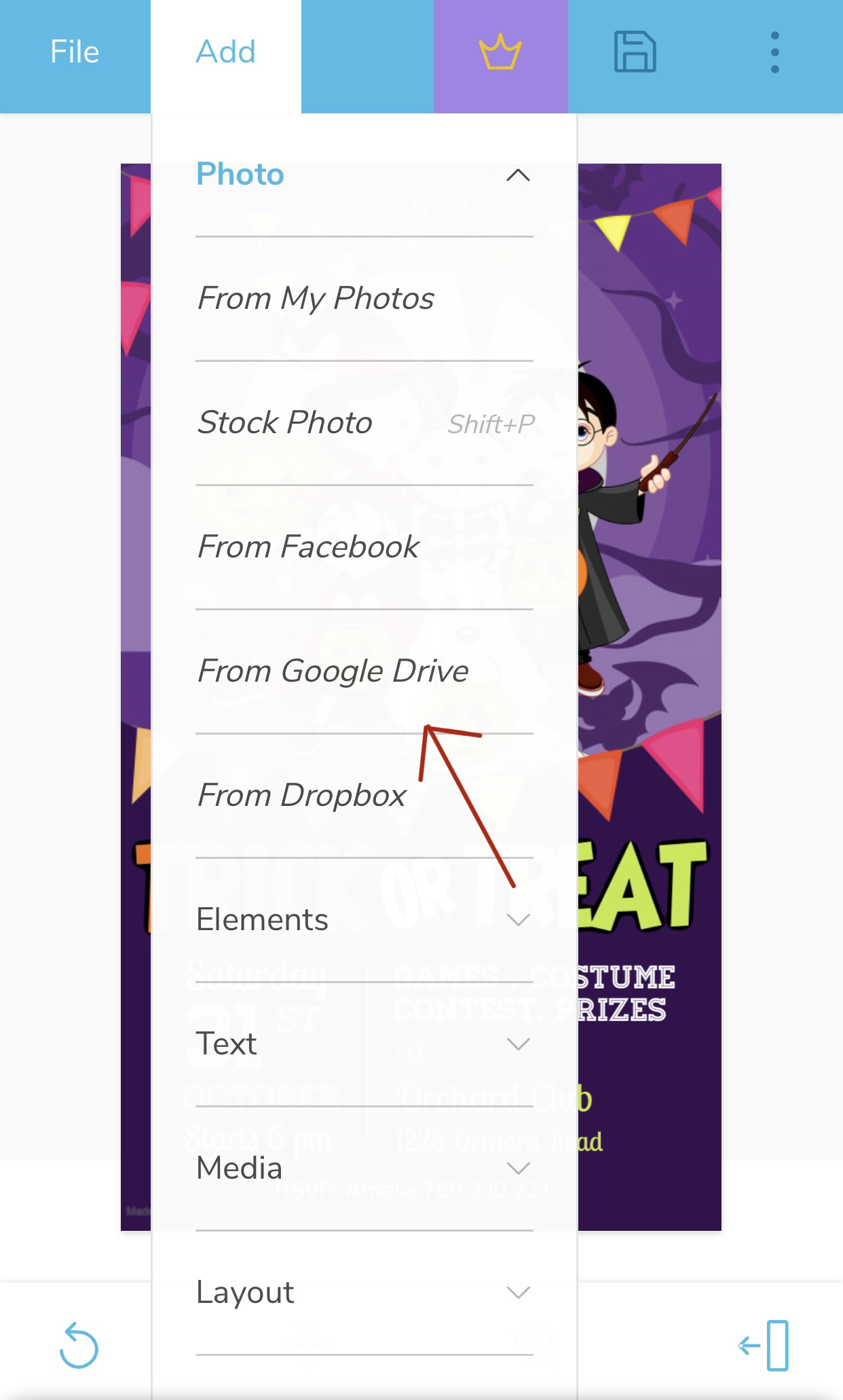Expand the Media section
The image size is (843, 1400).
coord(364,1168)
